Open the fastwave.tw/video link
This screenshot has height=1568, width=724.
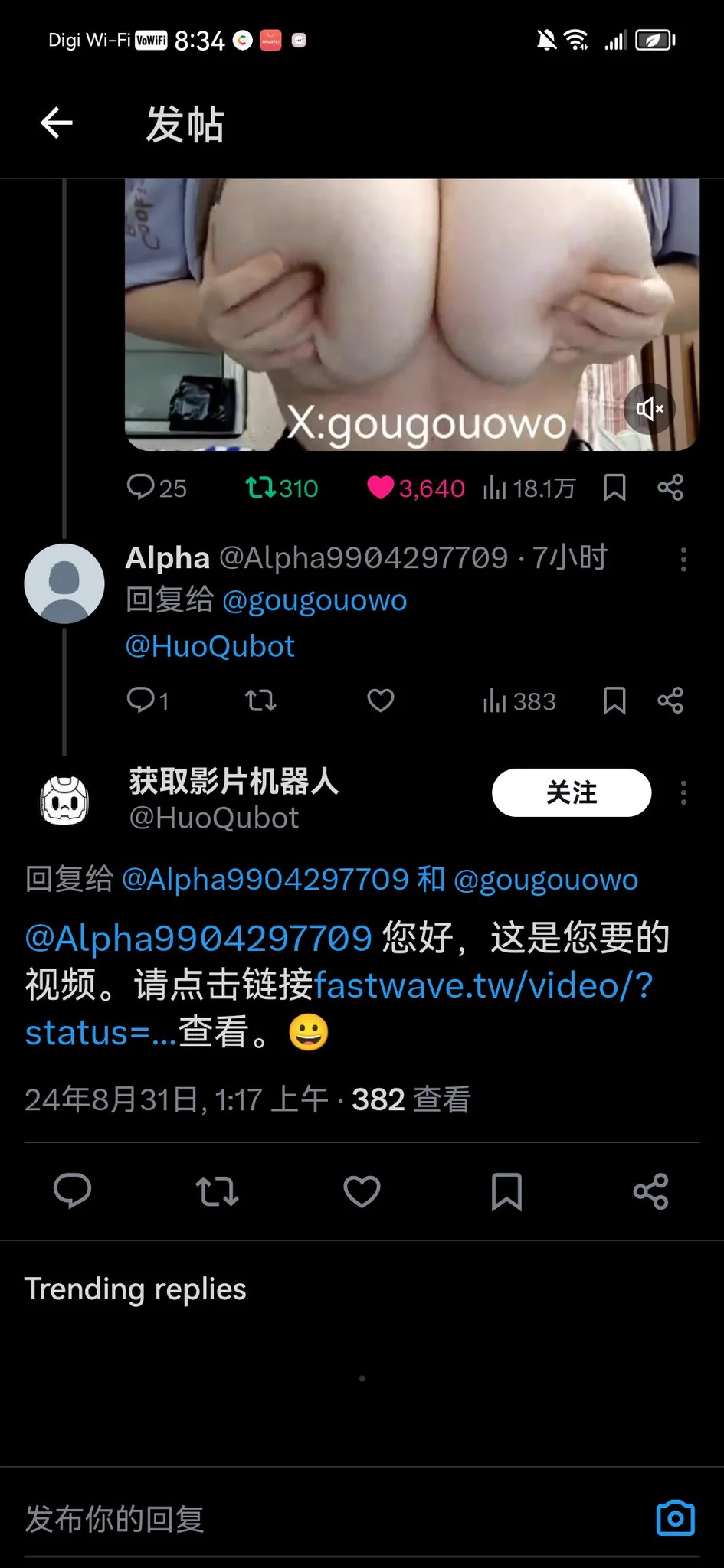pyautogui.click(x=483, y=985)
